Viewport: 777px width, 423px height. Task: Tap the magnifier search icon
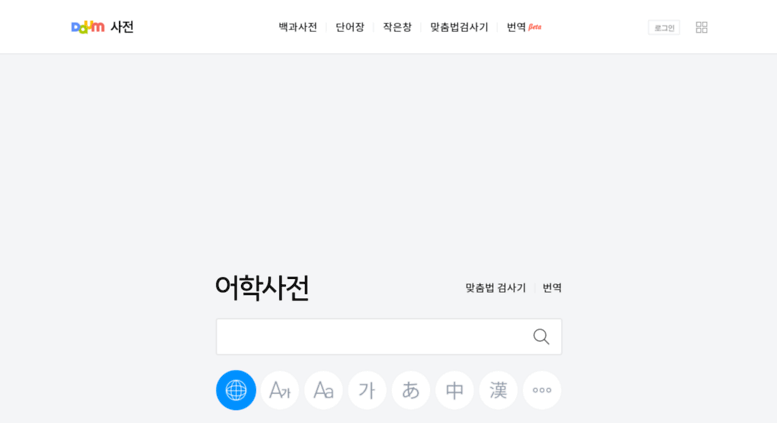pyautogui.click(x=541, y=337)
